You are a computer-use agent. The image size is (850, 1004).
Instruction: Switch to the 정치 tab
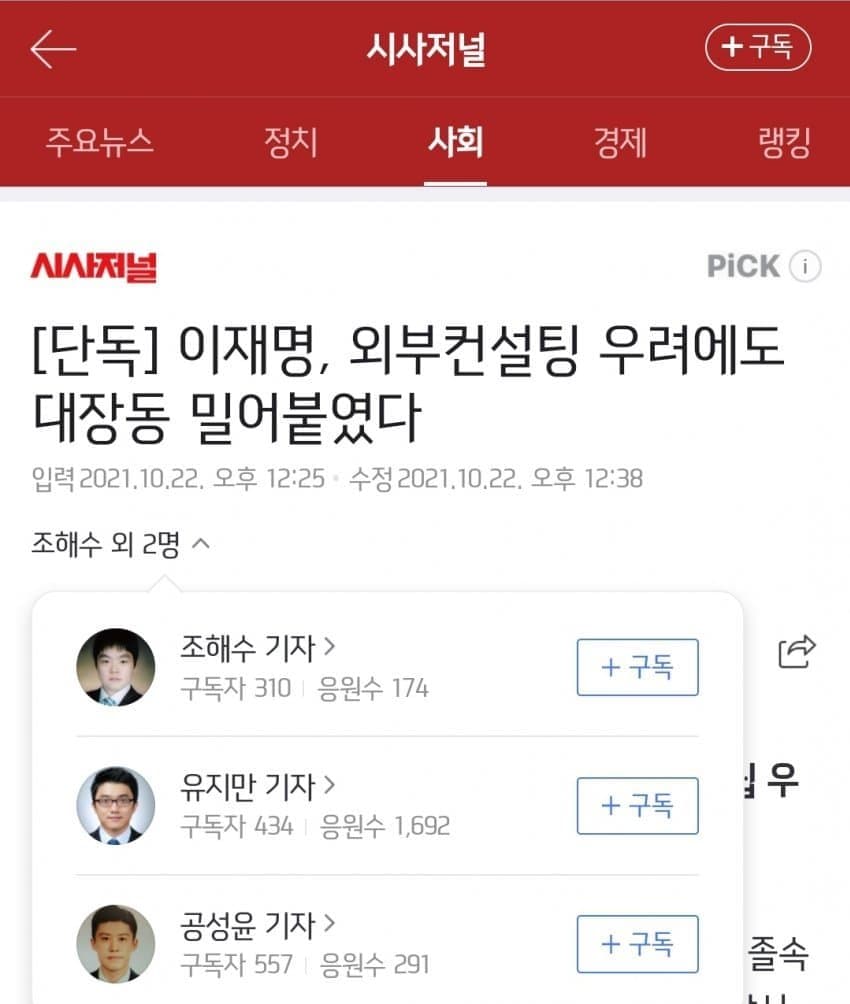[290, 142]
